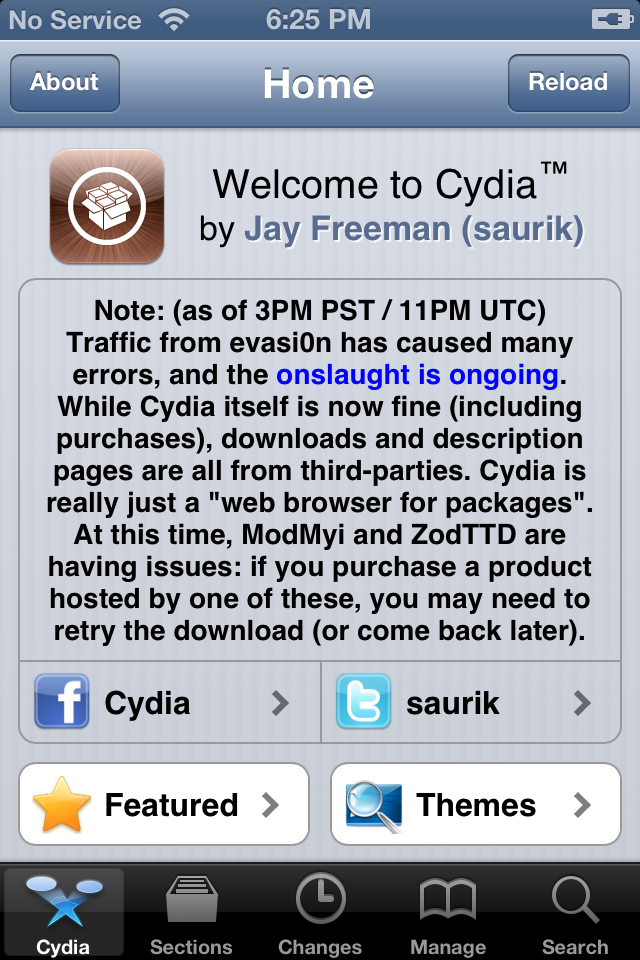
Task: Open saurik's Twitter row
Action: [470, 702]
